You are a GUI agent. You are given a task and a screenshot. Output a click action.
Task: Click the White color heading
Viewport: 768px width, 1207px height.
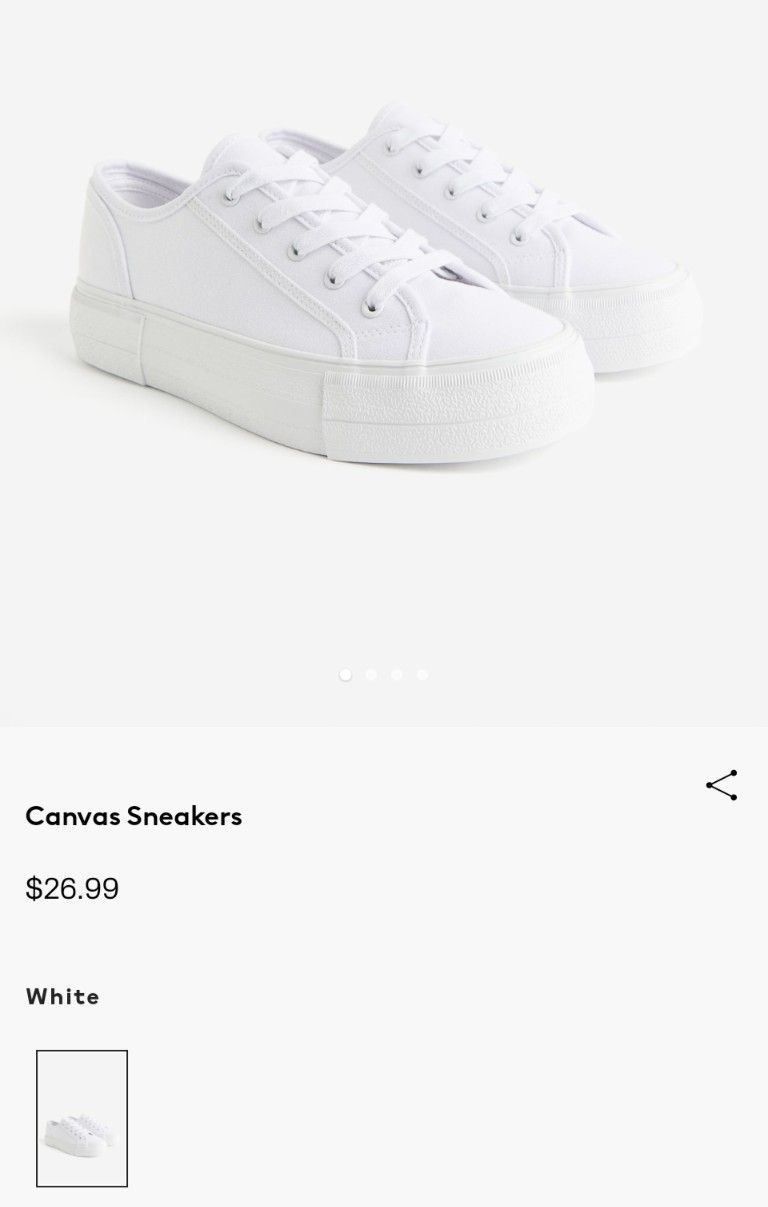tap(62, 996)
